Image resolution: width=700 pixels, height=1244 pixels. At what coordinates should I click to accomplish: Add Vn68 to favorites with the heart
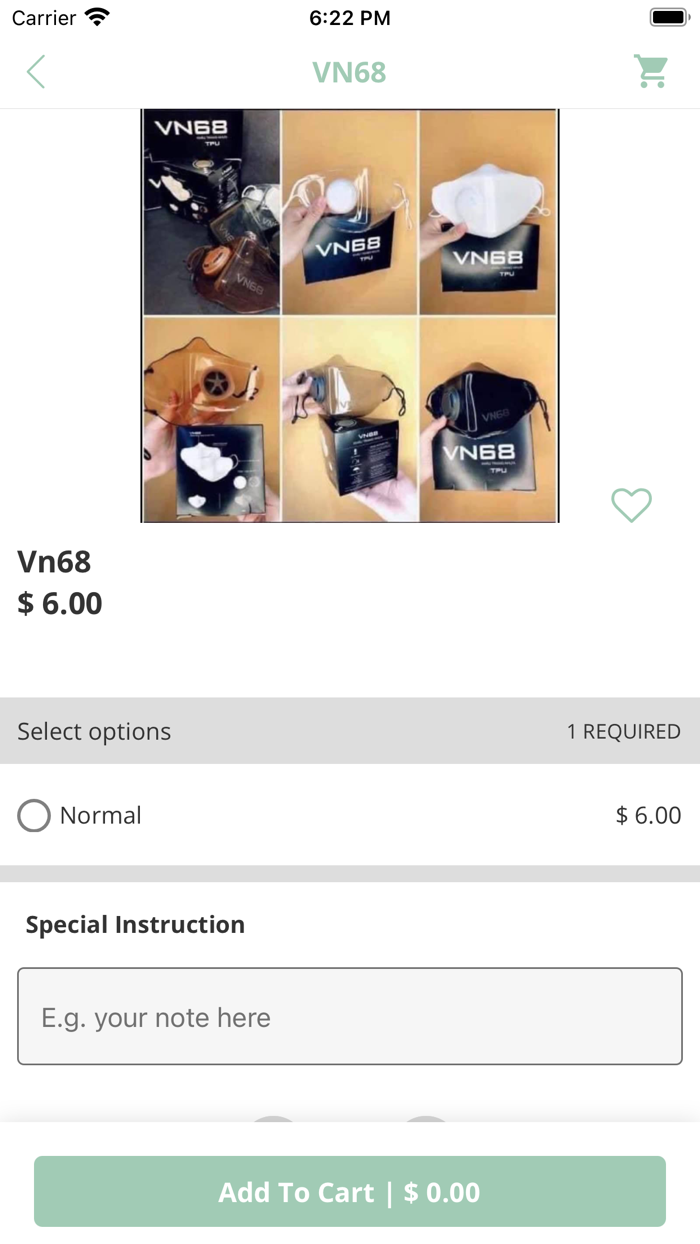coord(631,505)
